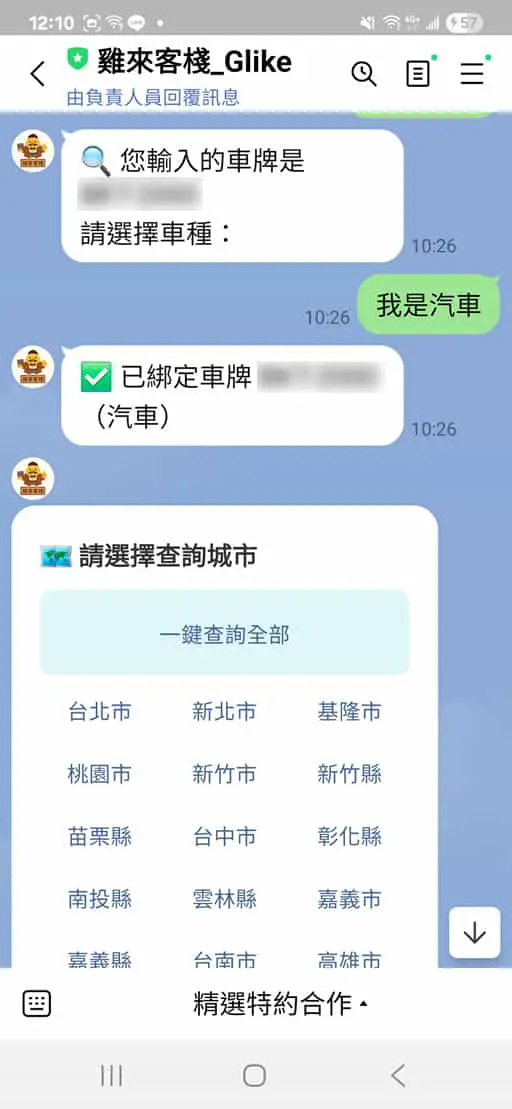Jump to latest message with down arrow

475,934
